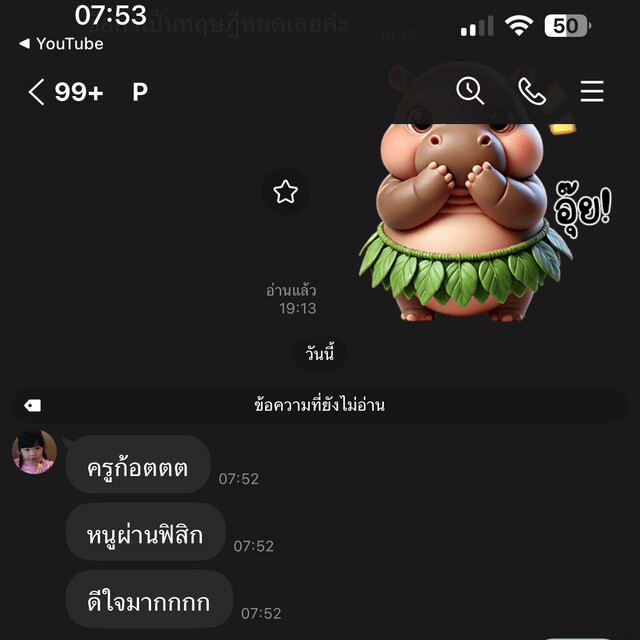The image size is (640, 640).
Task: Start a voice call with P
Action: click(532, 92)
